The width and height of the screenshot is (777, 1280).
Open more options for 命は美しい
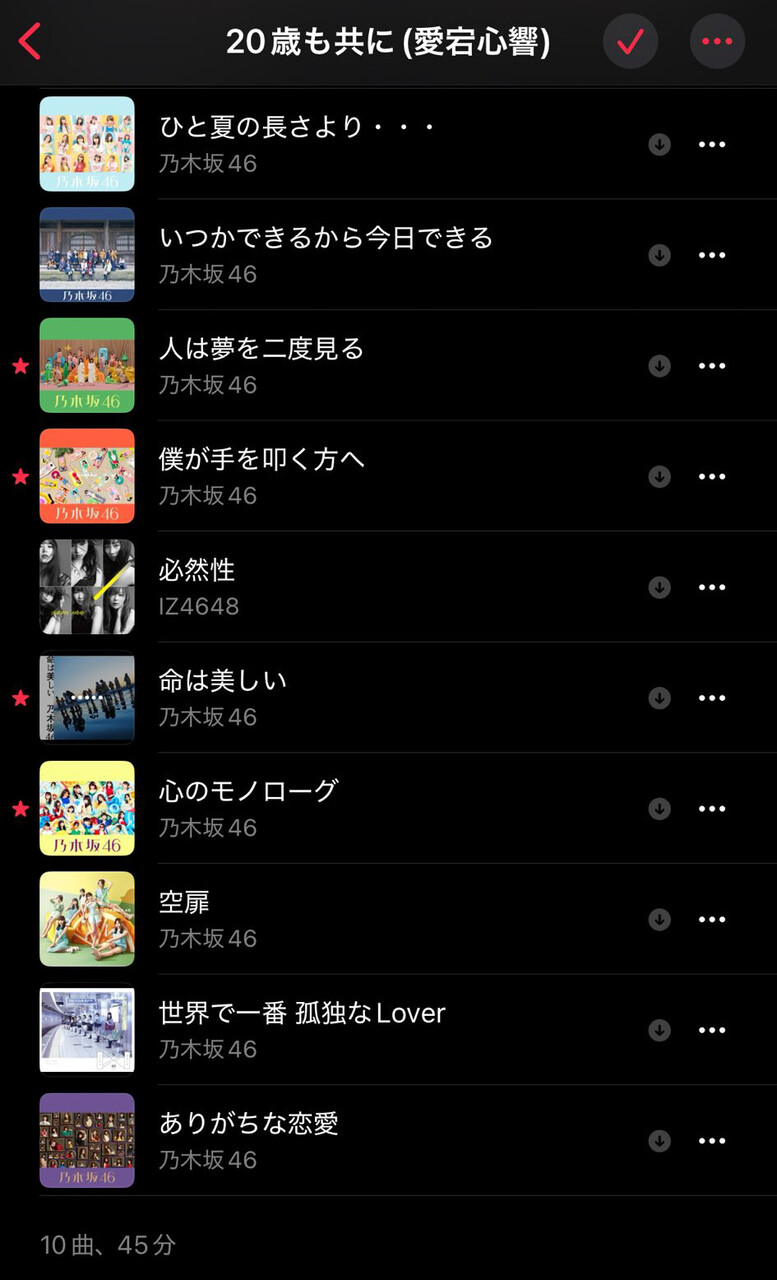[x=712, y=698]
